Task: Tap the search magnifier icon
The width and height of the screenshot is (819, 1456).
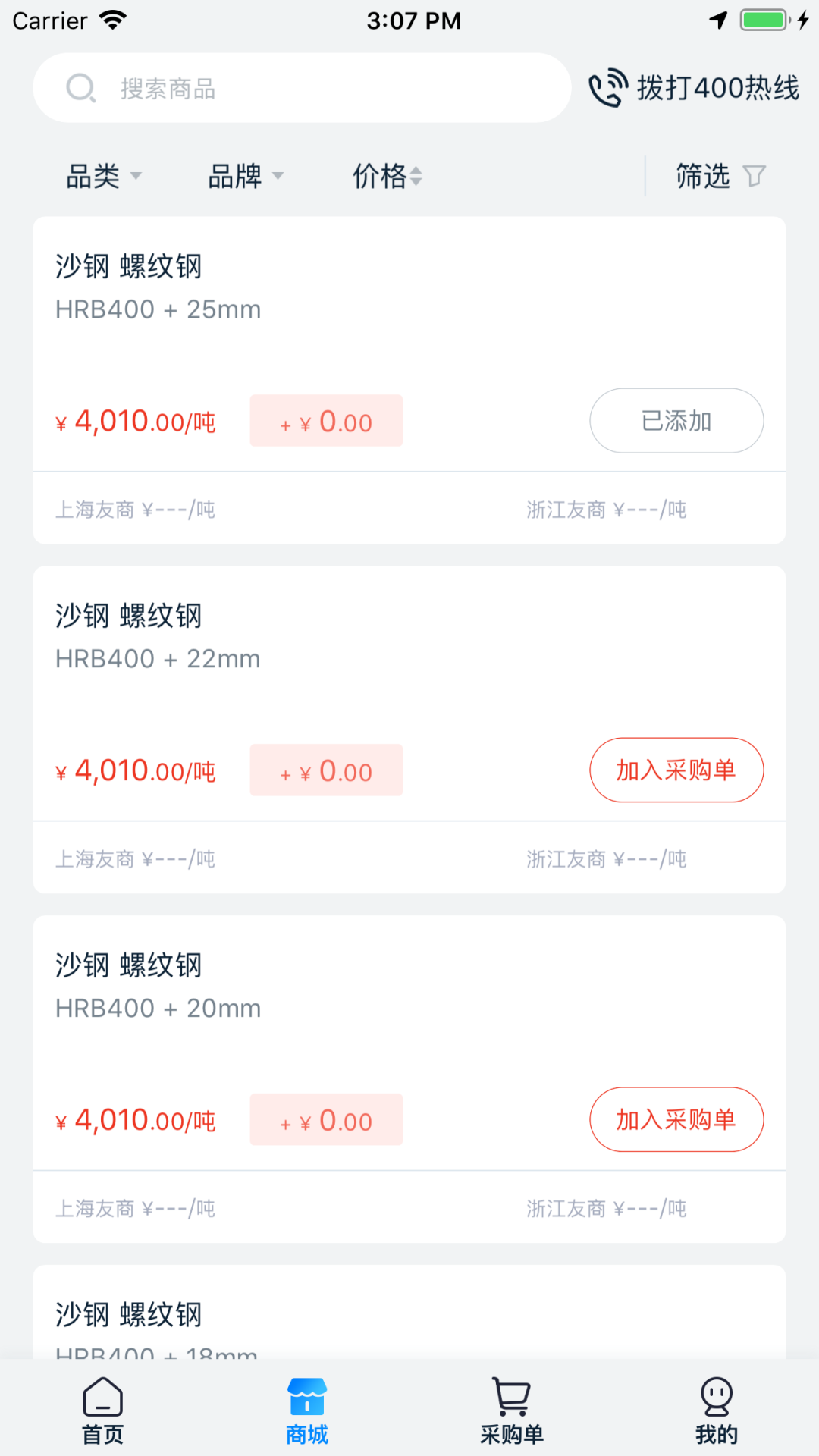Action: click(80, 87)
